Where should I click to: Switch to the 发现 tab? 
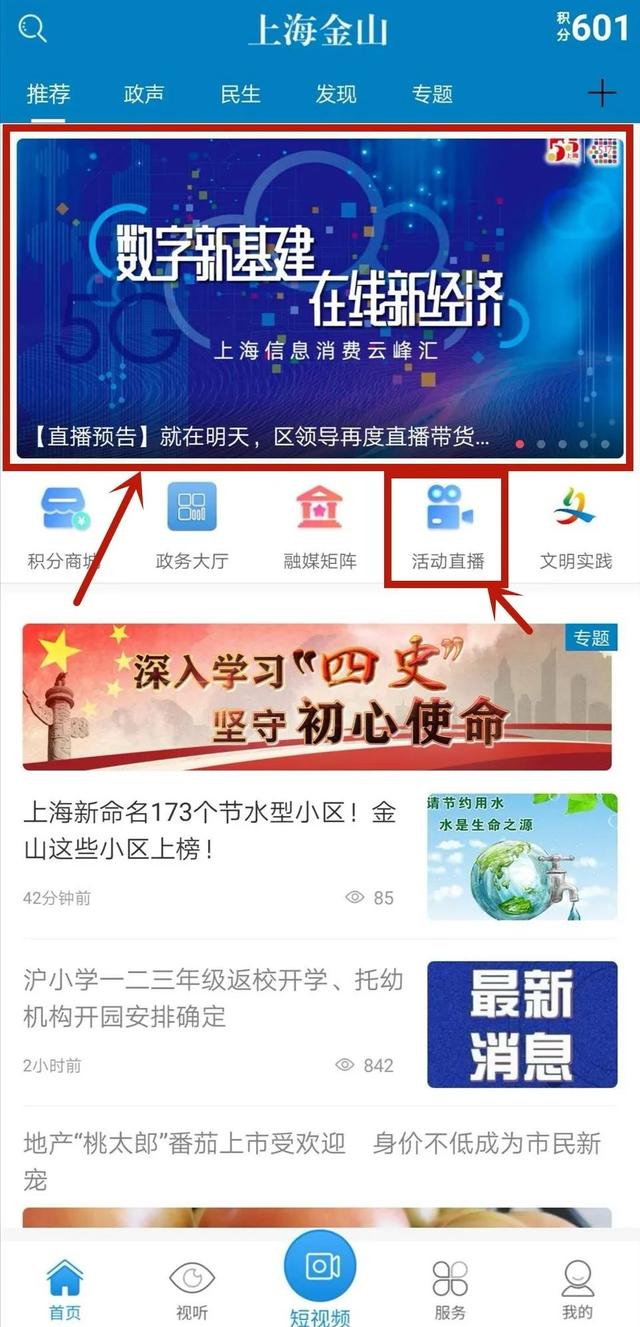click(336, 94)
